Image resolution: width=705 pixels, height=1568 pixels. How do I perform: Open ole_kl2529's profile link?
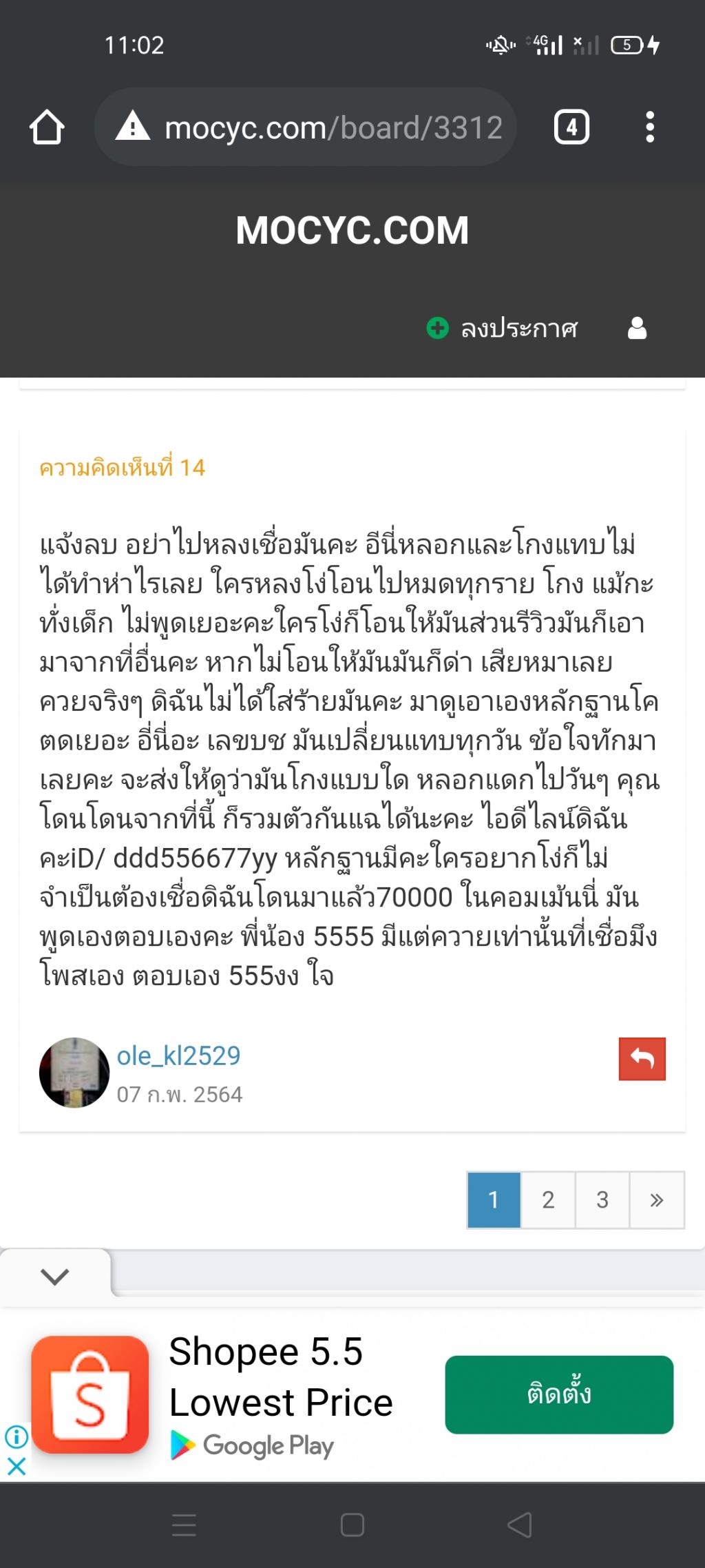tap(178, 1055)
